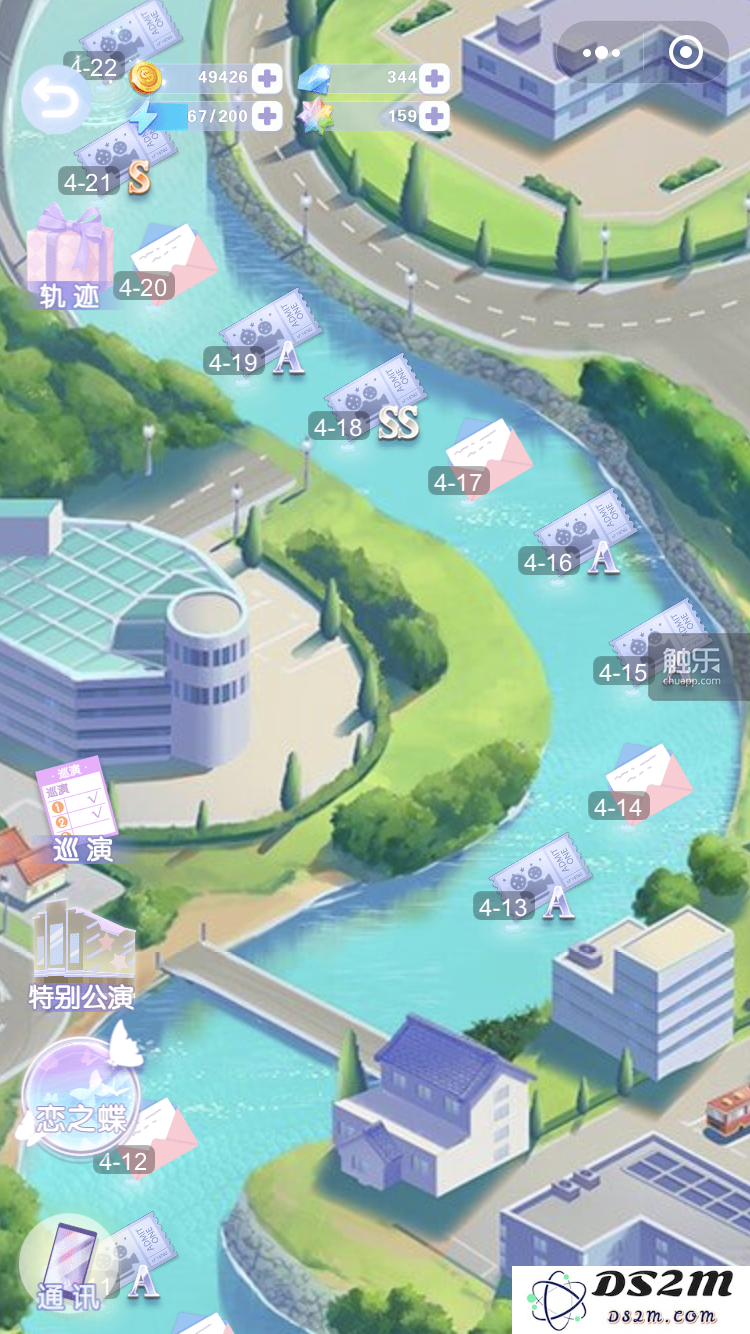Select stage 4-18
Viewport: 750px width, 1334px height.
click(x=368, y=400)
